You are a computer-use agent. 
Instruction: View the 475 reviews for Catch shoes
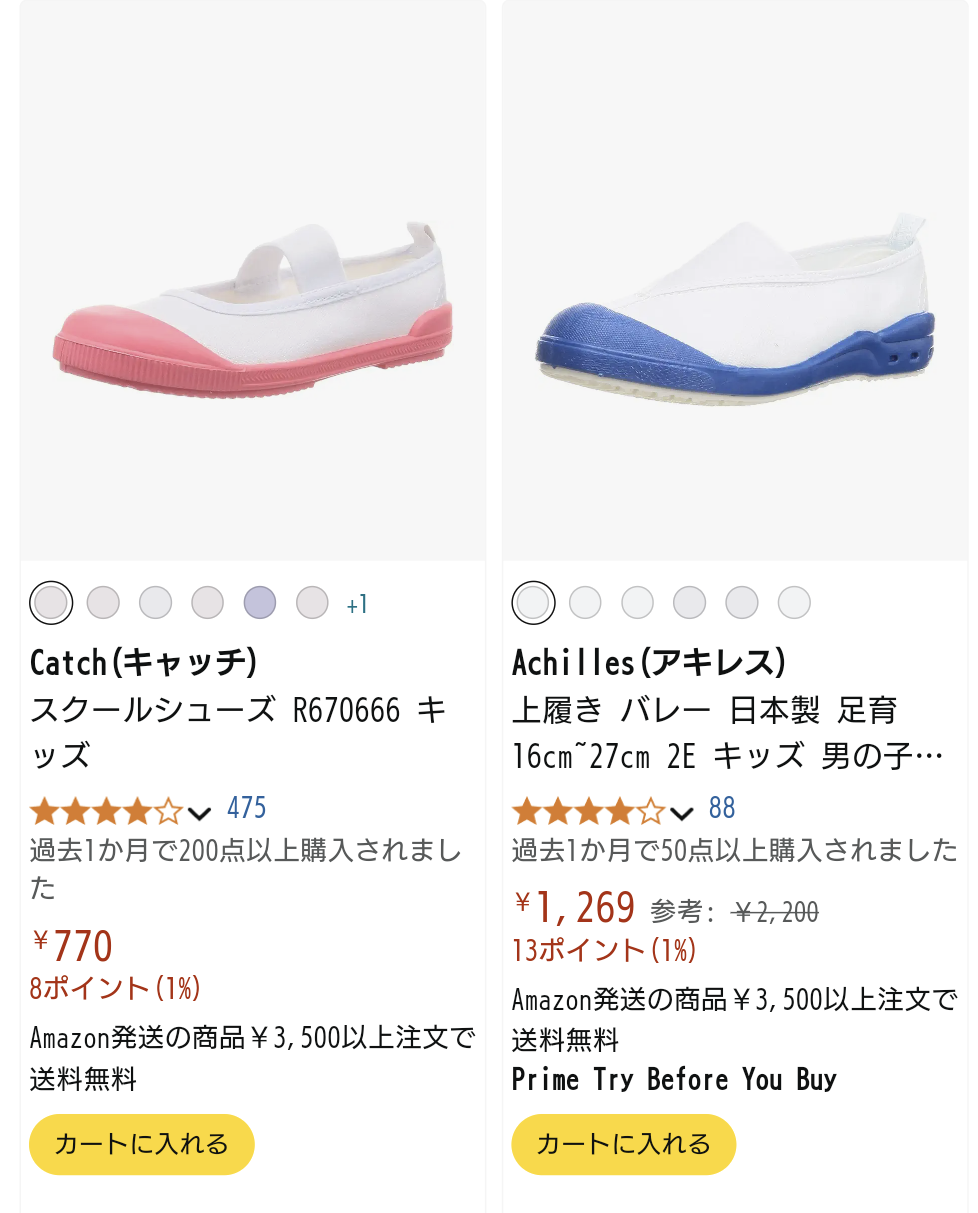point(246,808)
